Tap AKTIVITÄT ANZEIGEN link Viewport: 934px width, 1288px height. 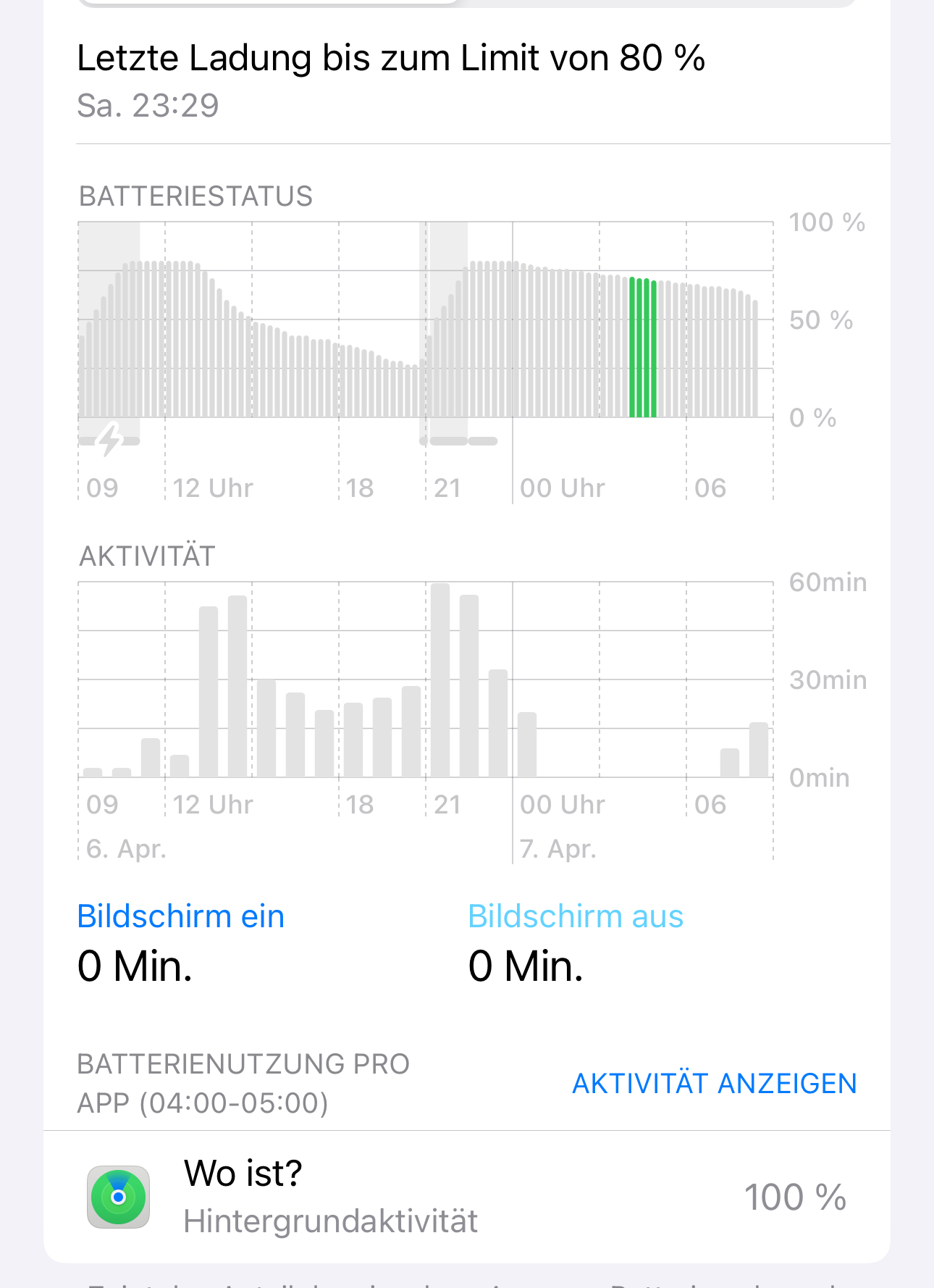(x=714, y=1084)
